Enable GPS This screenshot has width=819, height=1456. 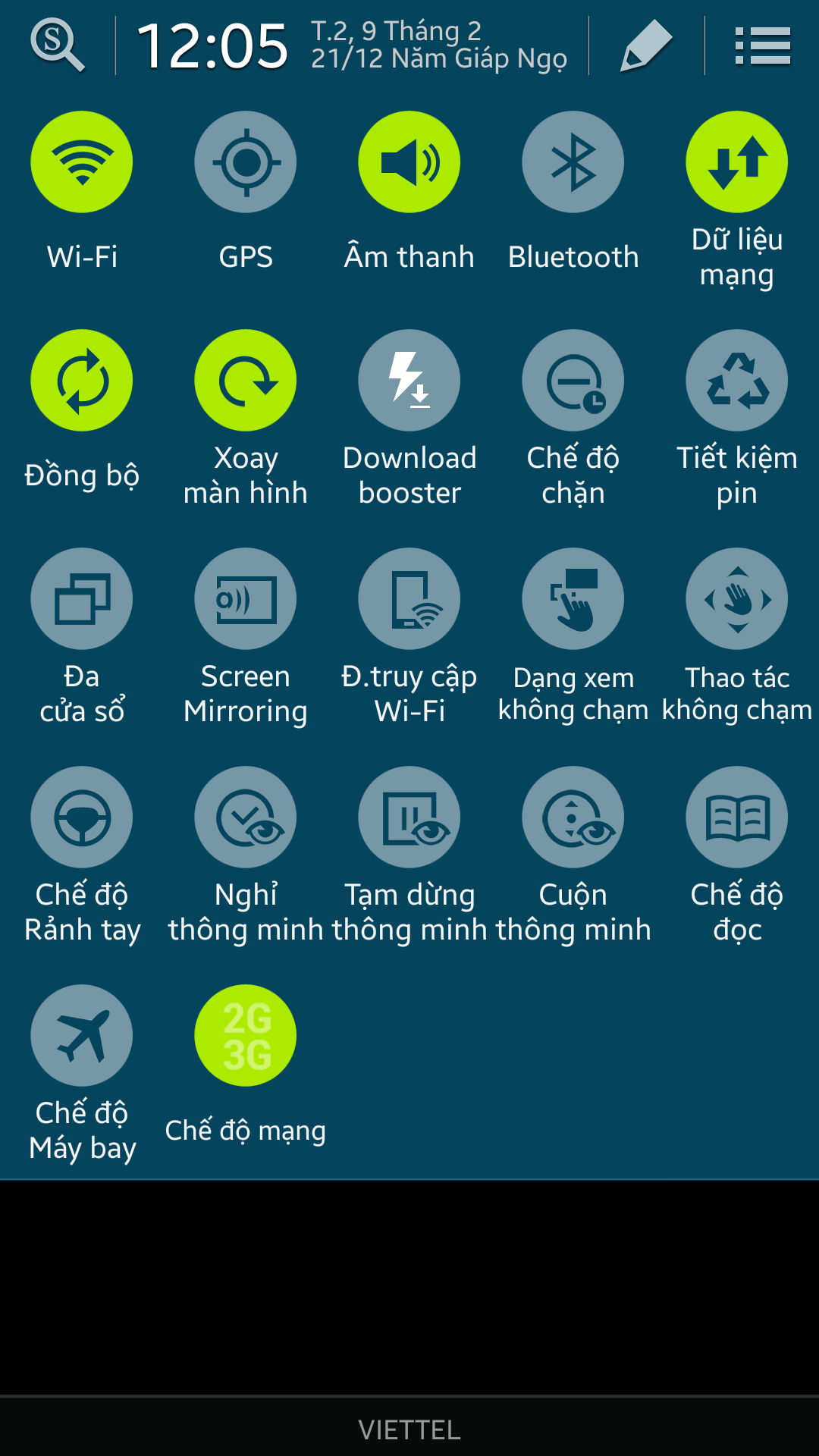point(246,162)
